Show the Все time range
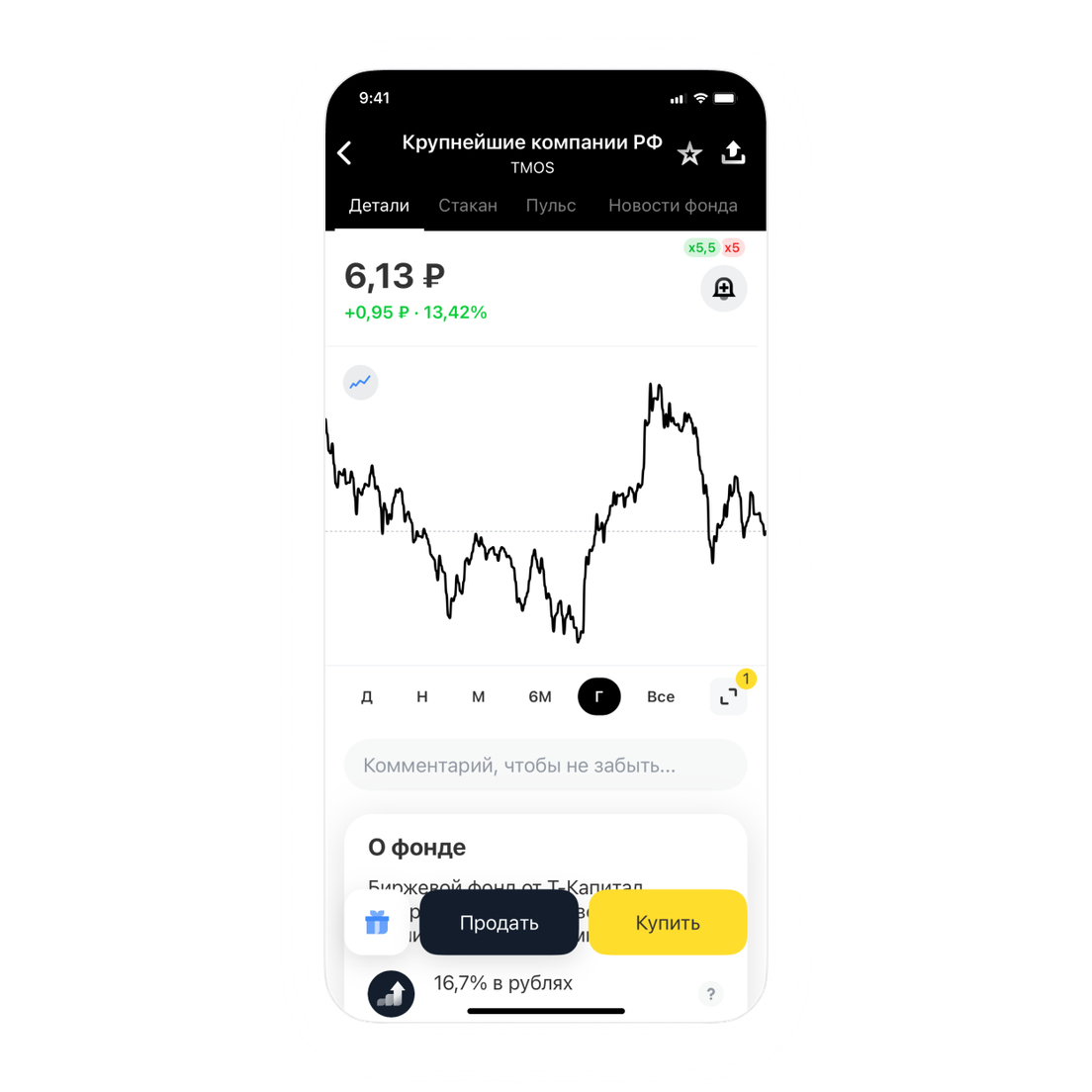The height and width of the screenshot is (1092, 1092). 661,697
